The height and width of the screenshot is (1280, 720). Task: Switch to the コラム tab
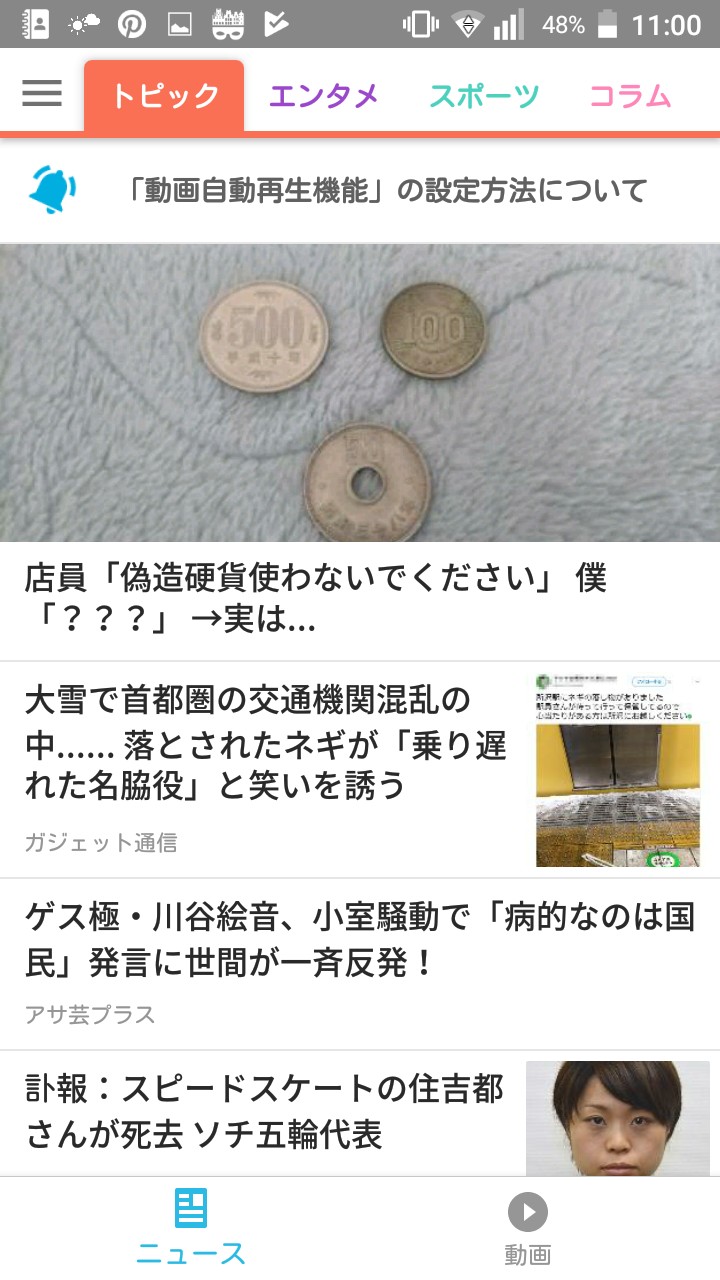630,96
